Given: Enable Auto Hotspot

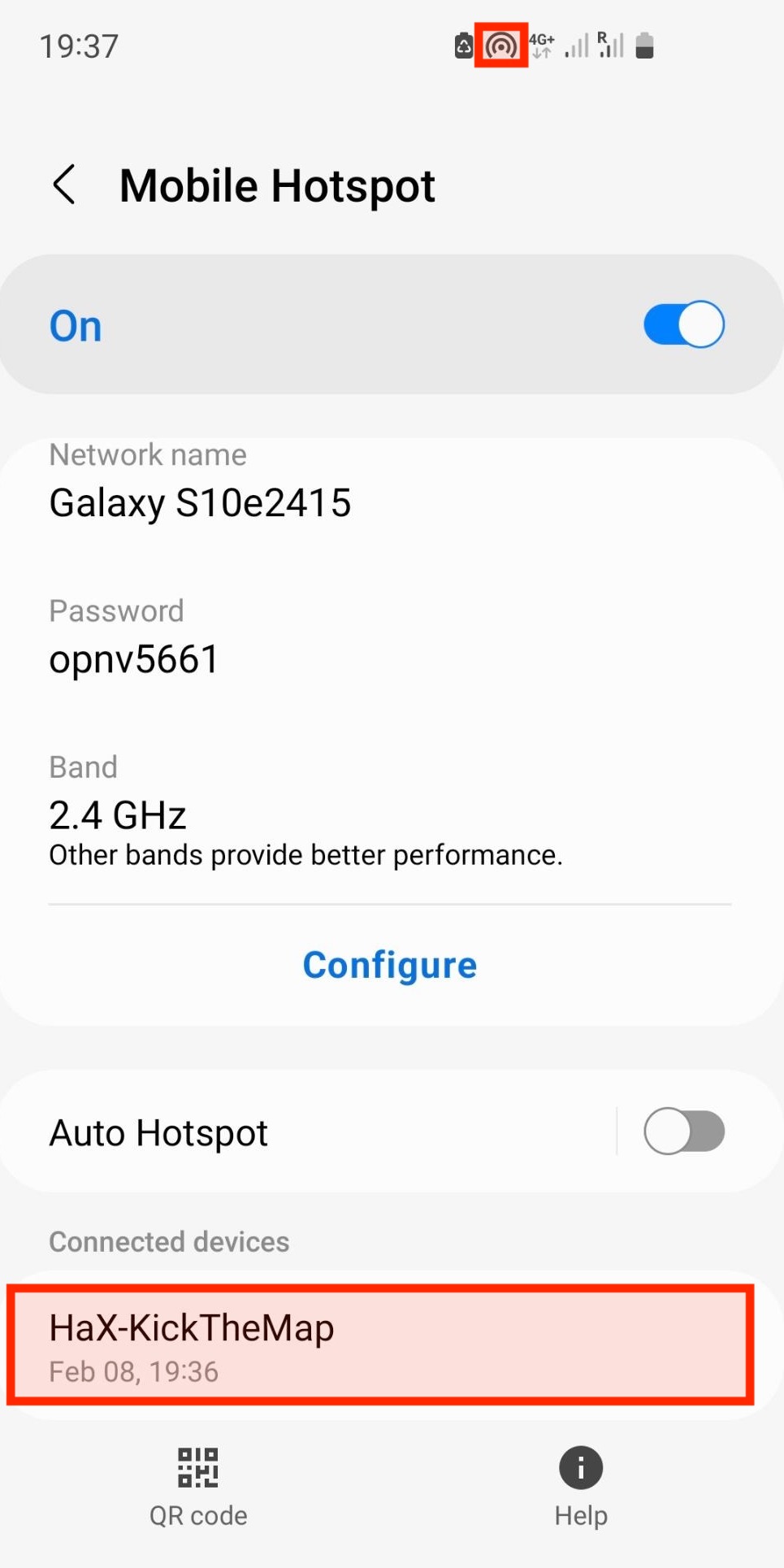Looking at the screenshot, I should point(684,1131).
